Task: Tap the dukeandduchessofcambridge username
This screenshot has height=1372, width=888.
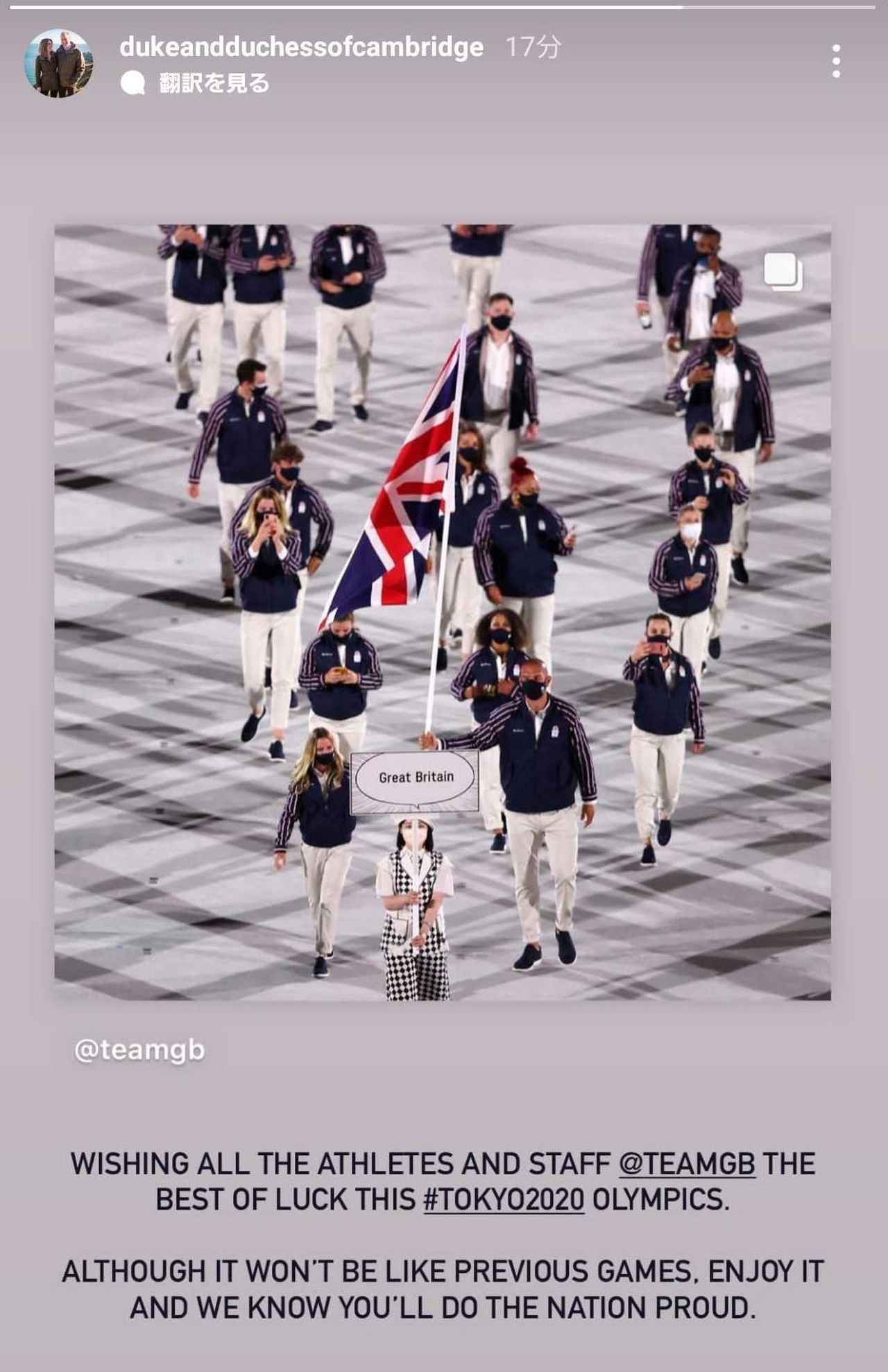Action: coord(301,47)
